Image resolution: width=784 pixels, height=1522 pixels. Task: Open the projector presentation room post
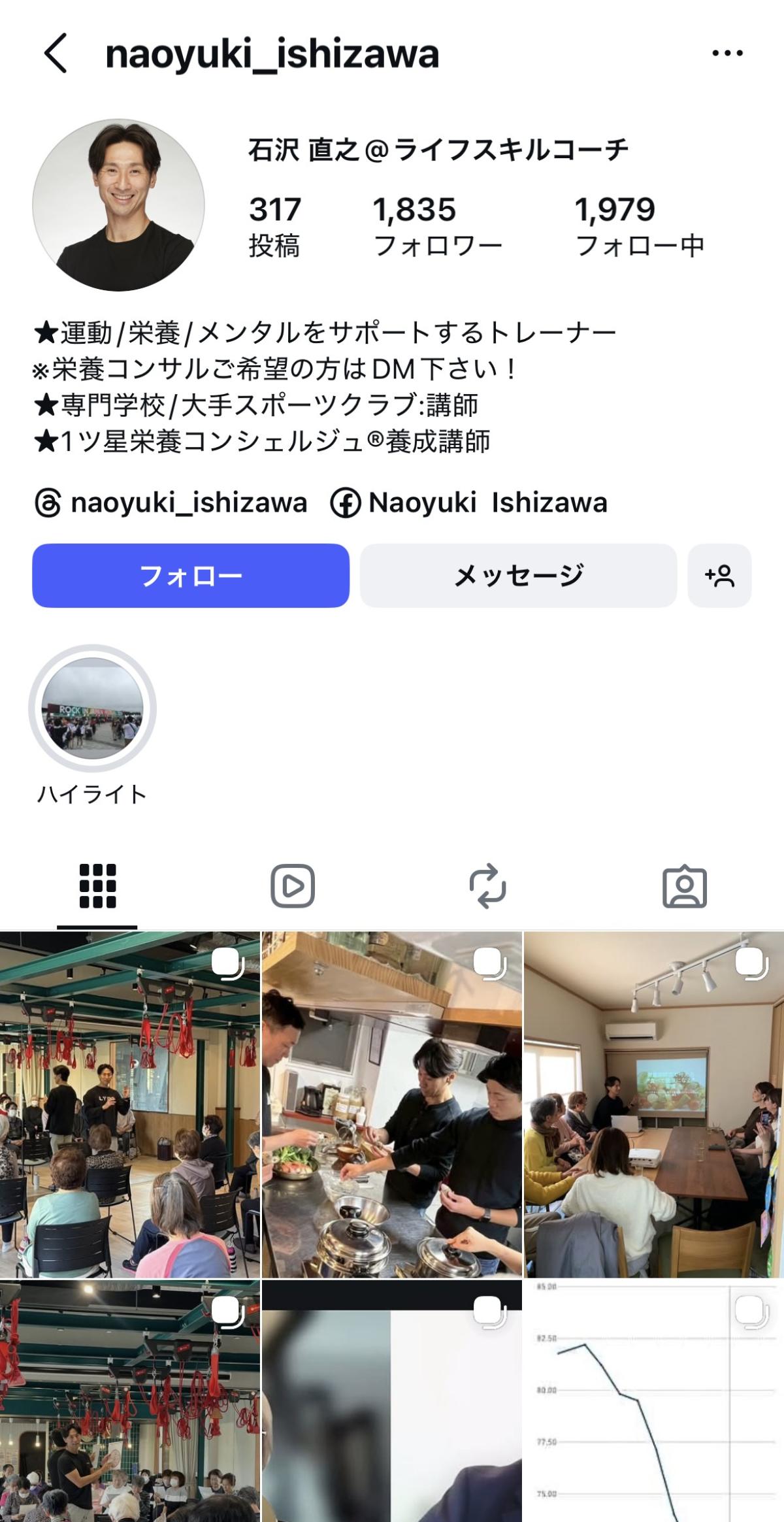tap(653, 1104)
